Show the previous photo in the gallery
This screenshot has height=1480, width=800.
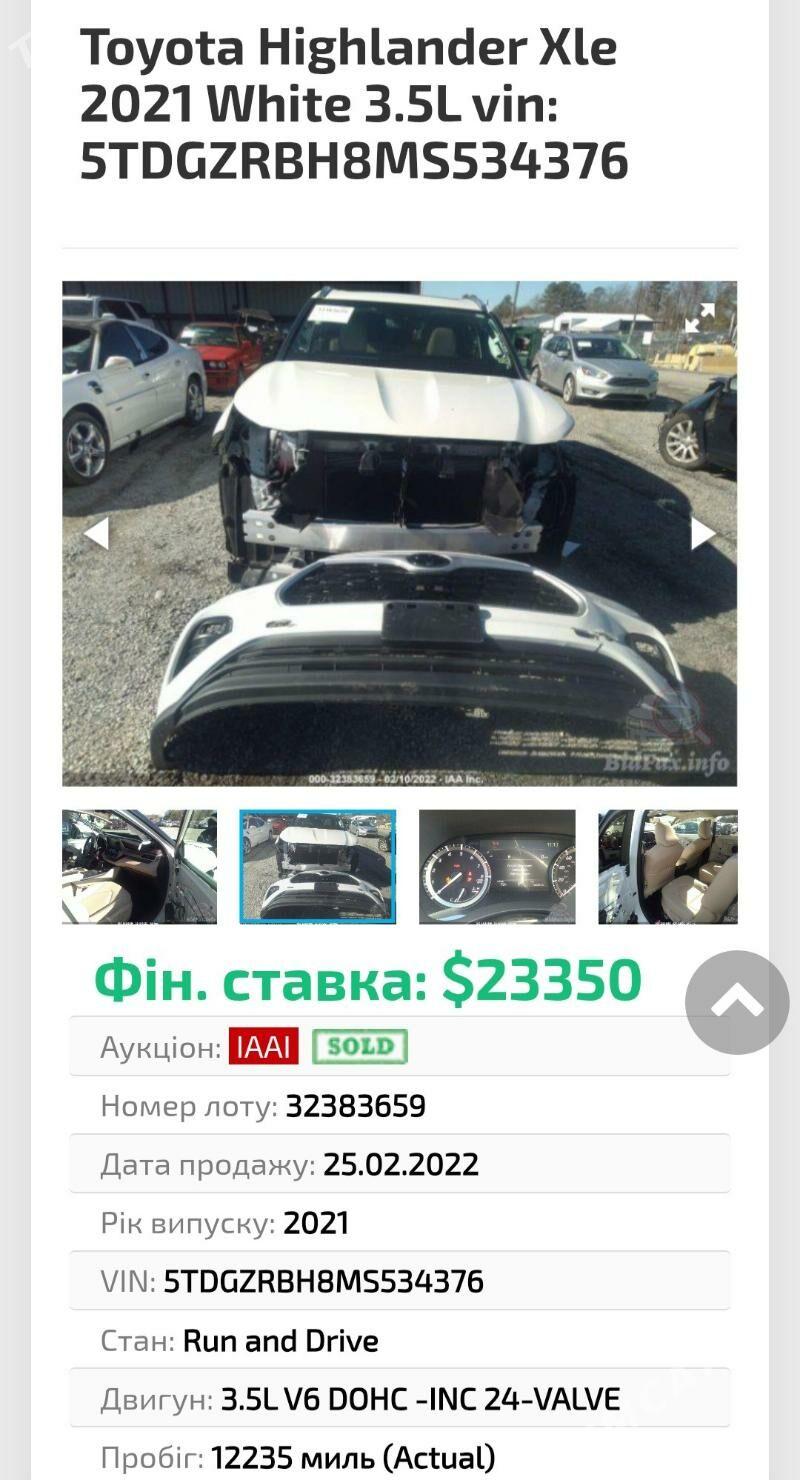(96, 533)
